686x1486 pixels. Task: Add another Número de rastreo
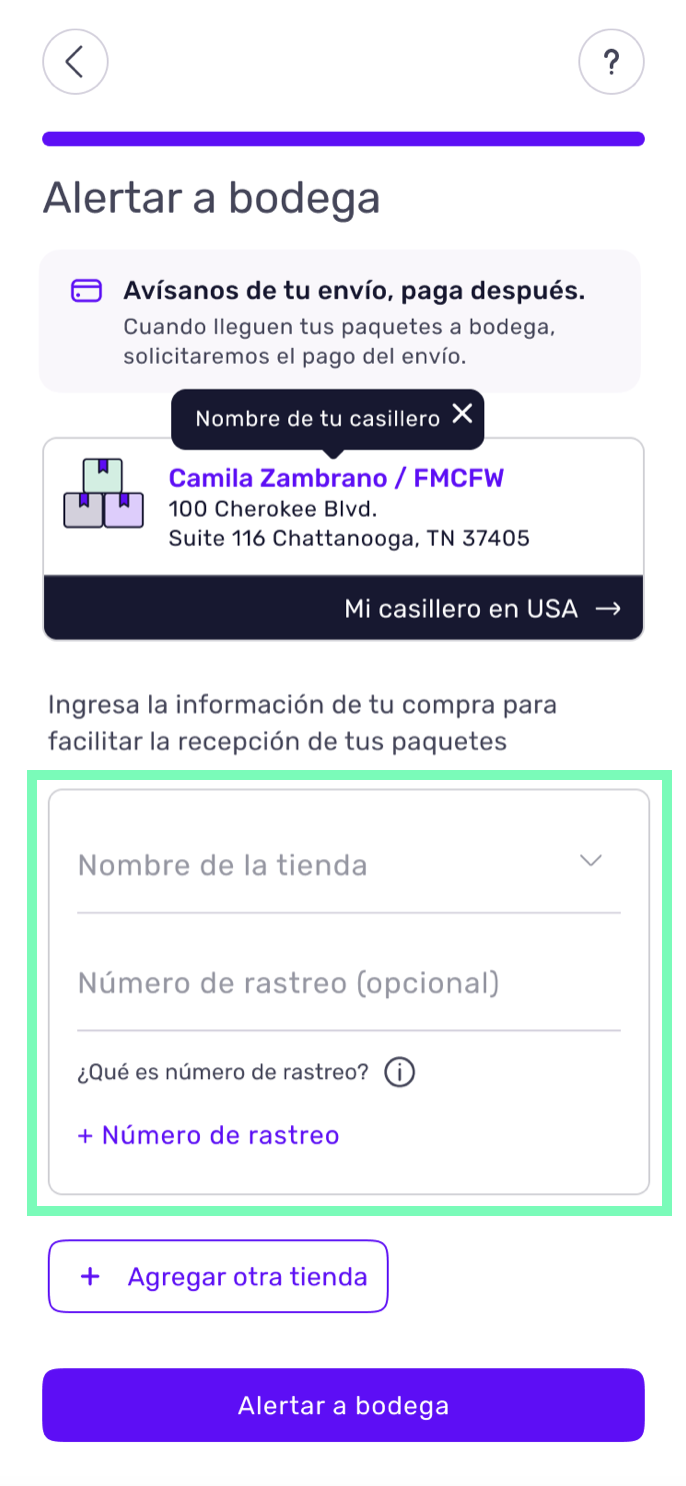(x=209, y=1135)
